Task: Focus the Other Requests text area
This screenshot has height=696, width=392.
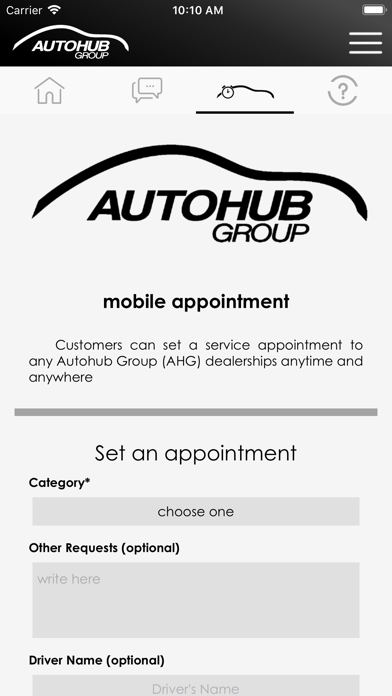Action: (196, 600)
